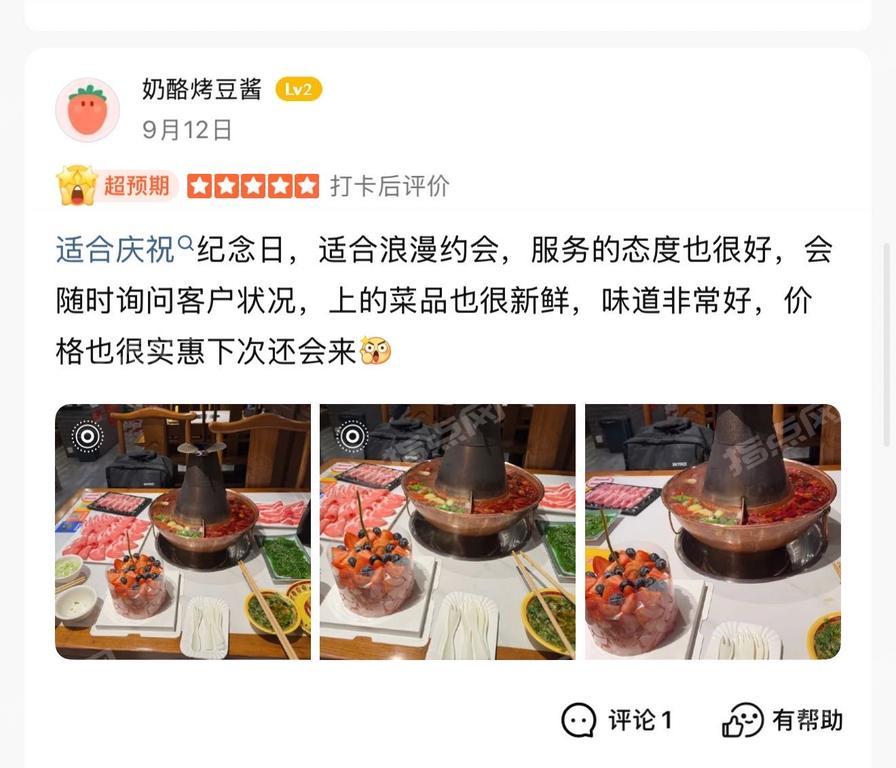Viewport: 896px width, 768px height.
Task: Open the second hot pot review photo
Action: (447, 531)
